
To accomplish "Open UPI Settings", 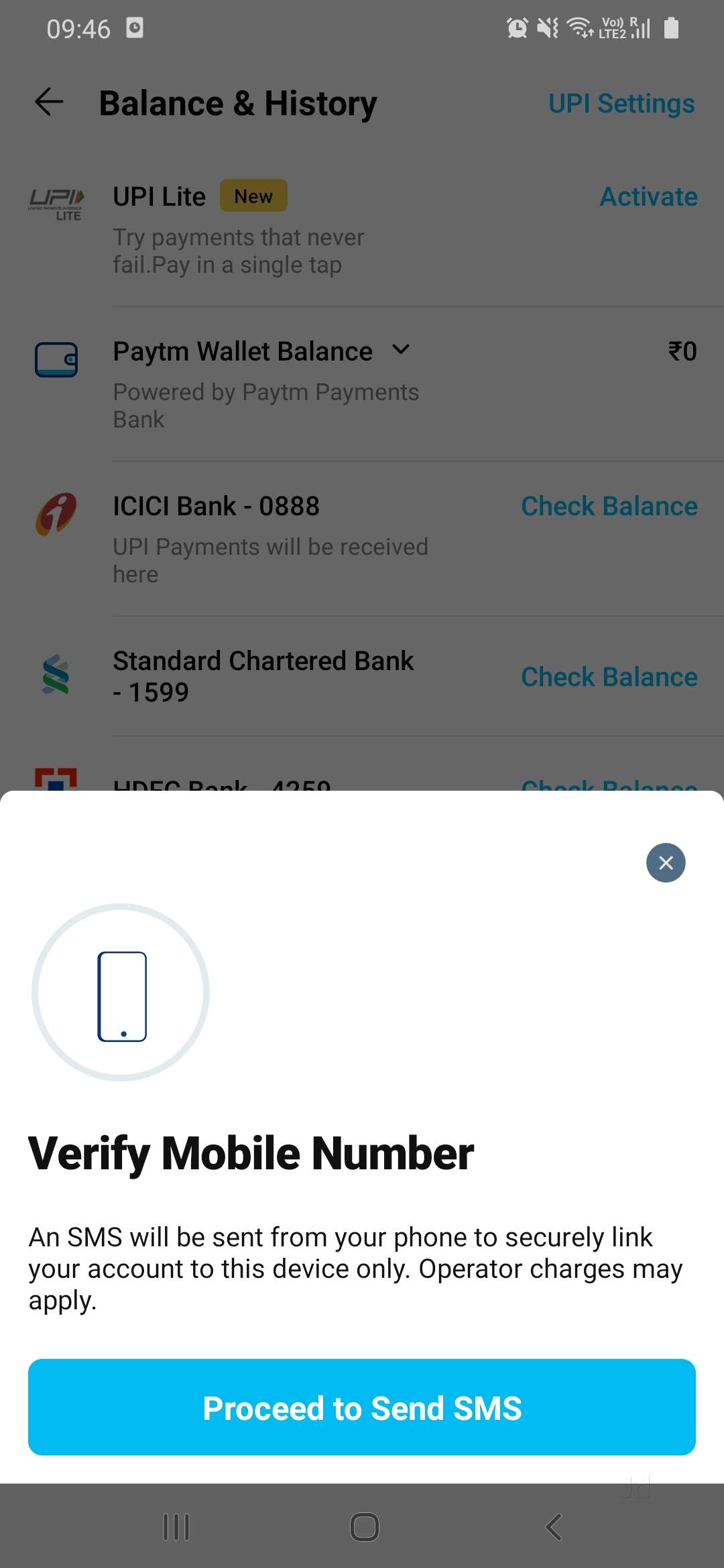I will (621, 103).
